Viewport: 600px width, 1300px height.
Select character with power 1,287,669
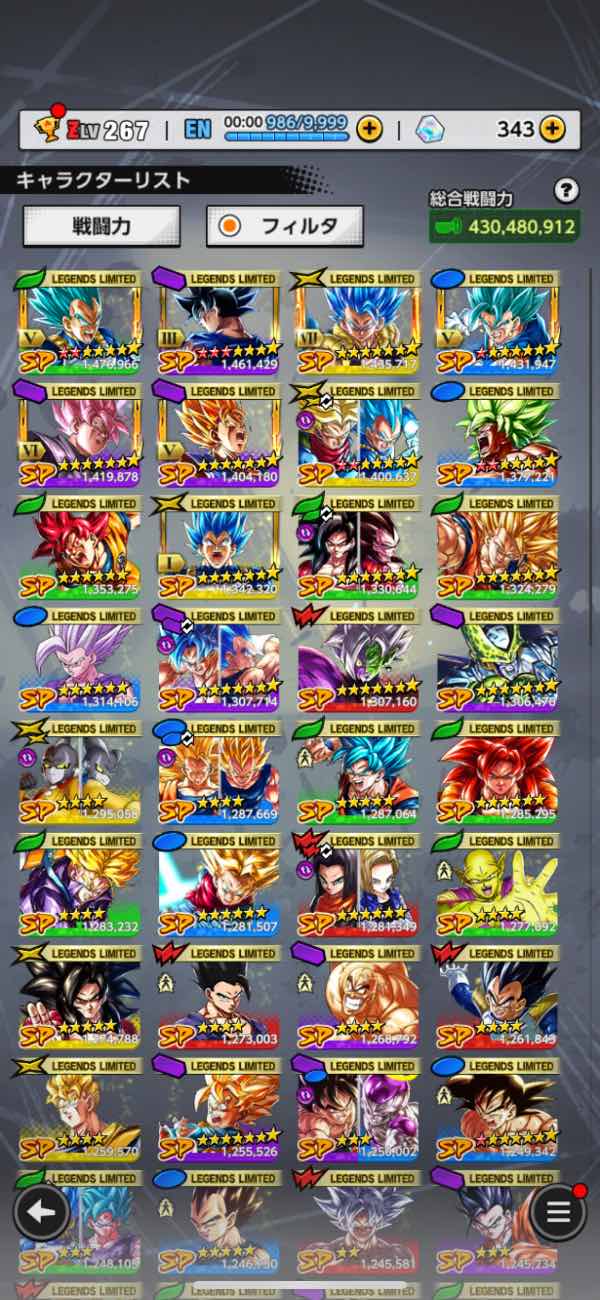pyautogui.click(x=220, y=775)
